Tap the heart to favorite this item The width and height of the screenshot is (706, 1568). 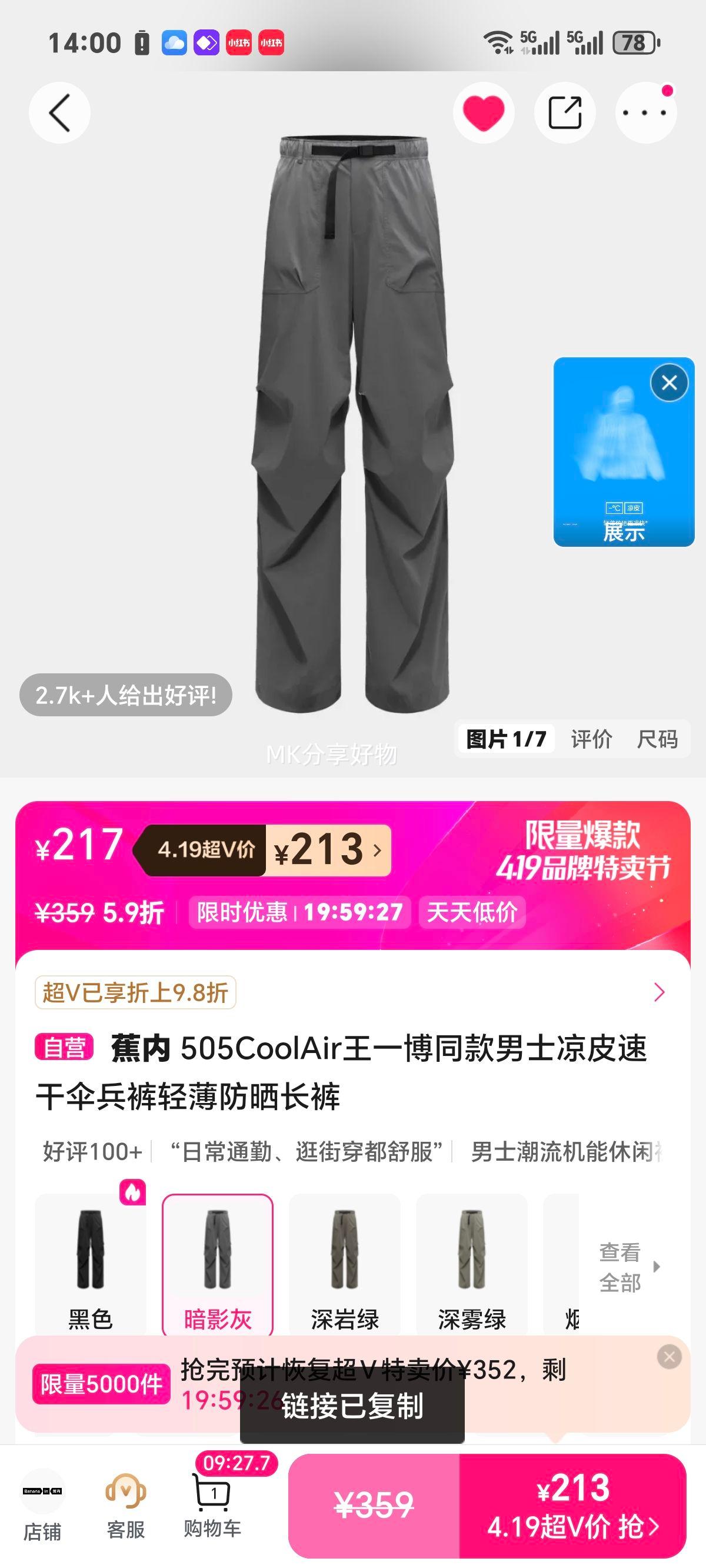(485, 112)
